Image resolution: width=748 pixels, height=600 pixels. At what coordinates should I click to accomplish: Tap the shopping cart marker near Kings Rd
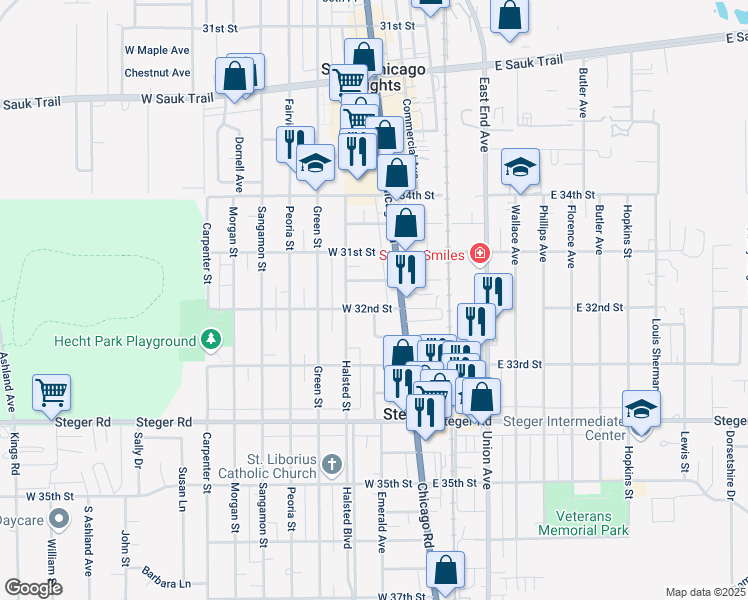click(x=51, y=392)
